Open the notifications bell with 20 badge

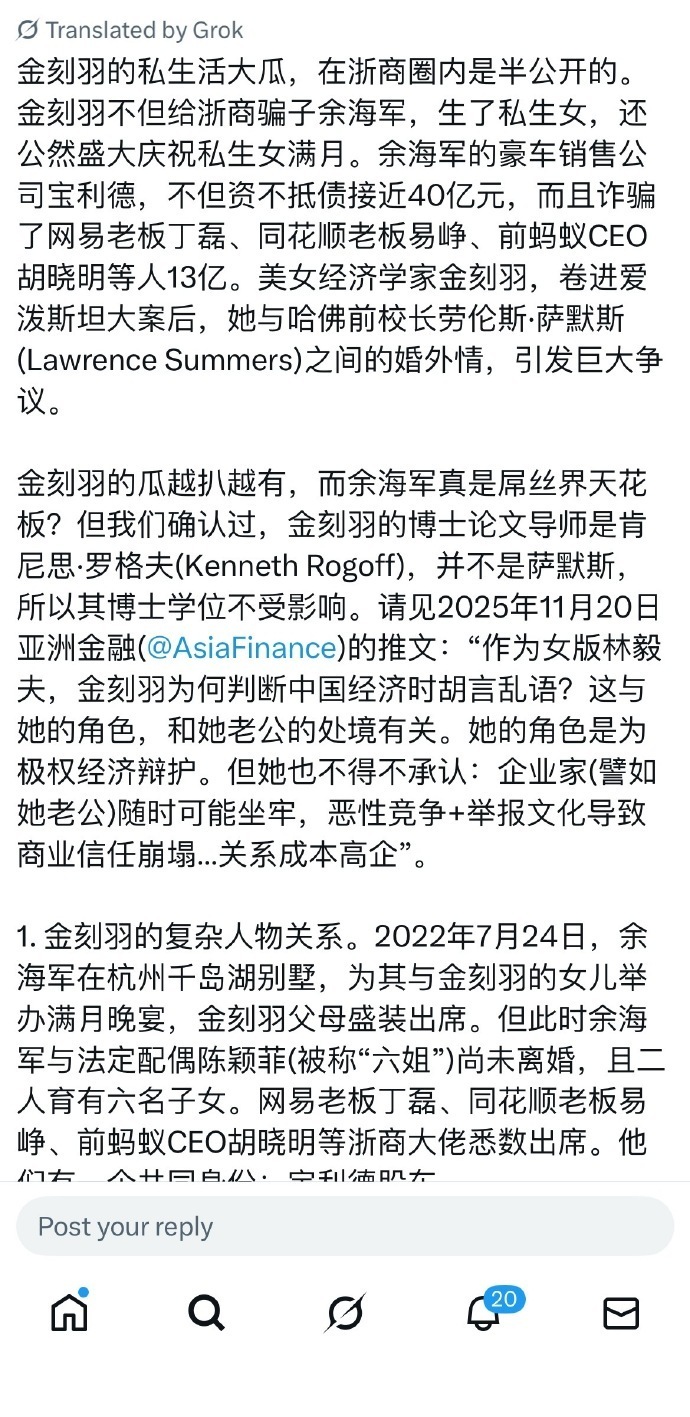484,1312
